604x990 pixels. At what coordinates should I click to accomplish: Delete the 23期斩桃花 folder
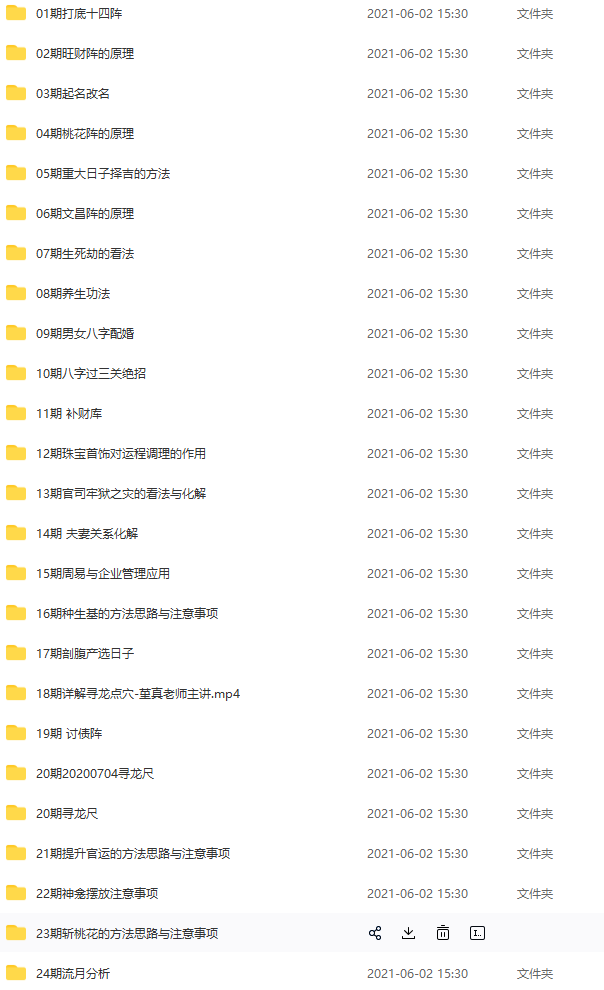tap(443, 933)
